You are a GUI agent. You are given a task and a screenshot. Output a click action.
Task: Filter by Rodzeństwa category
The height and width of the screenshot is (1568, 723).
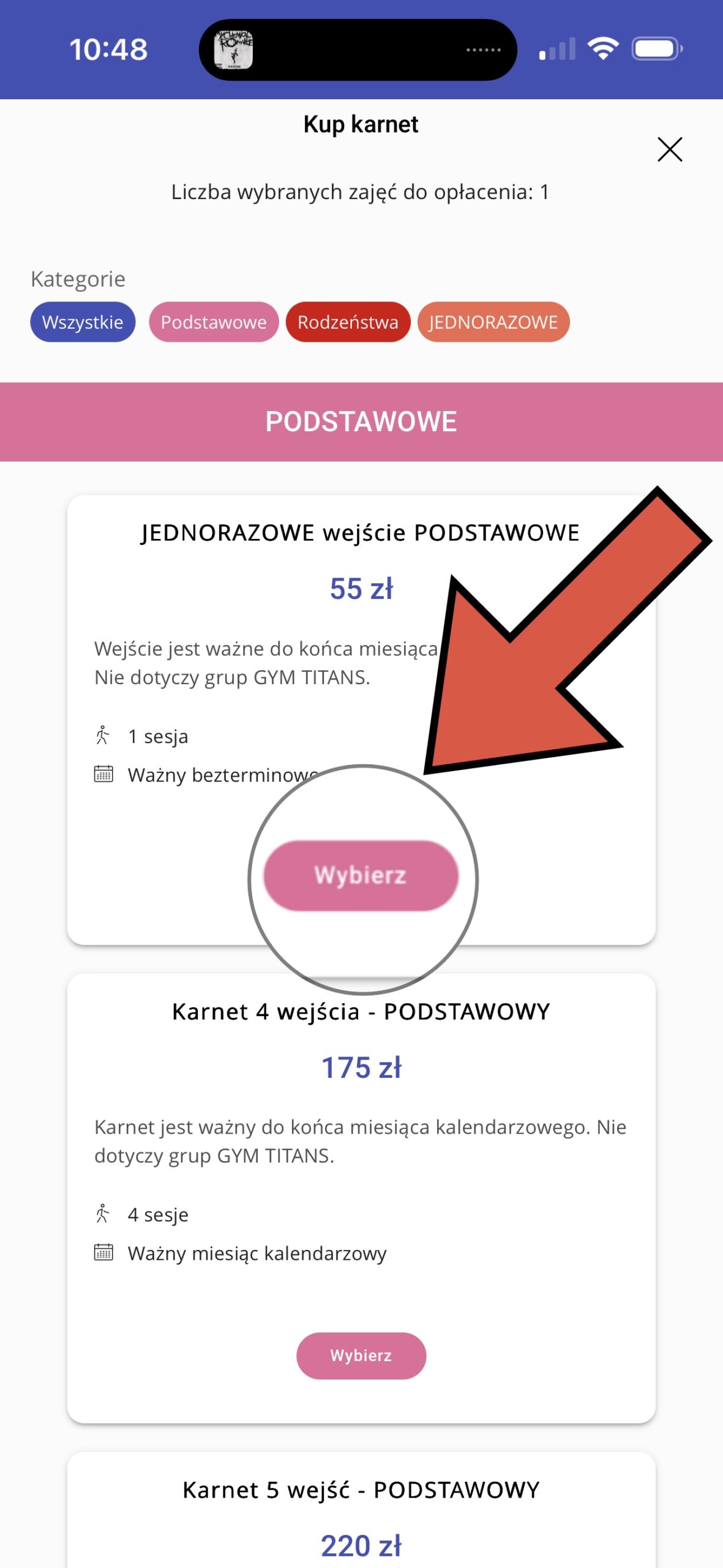click(x=347, y=322)
